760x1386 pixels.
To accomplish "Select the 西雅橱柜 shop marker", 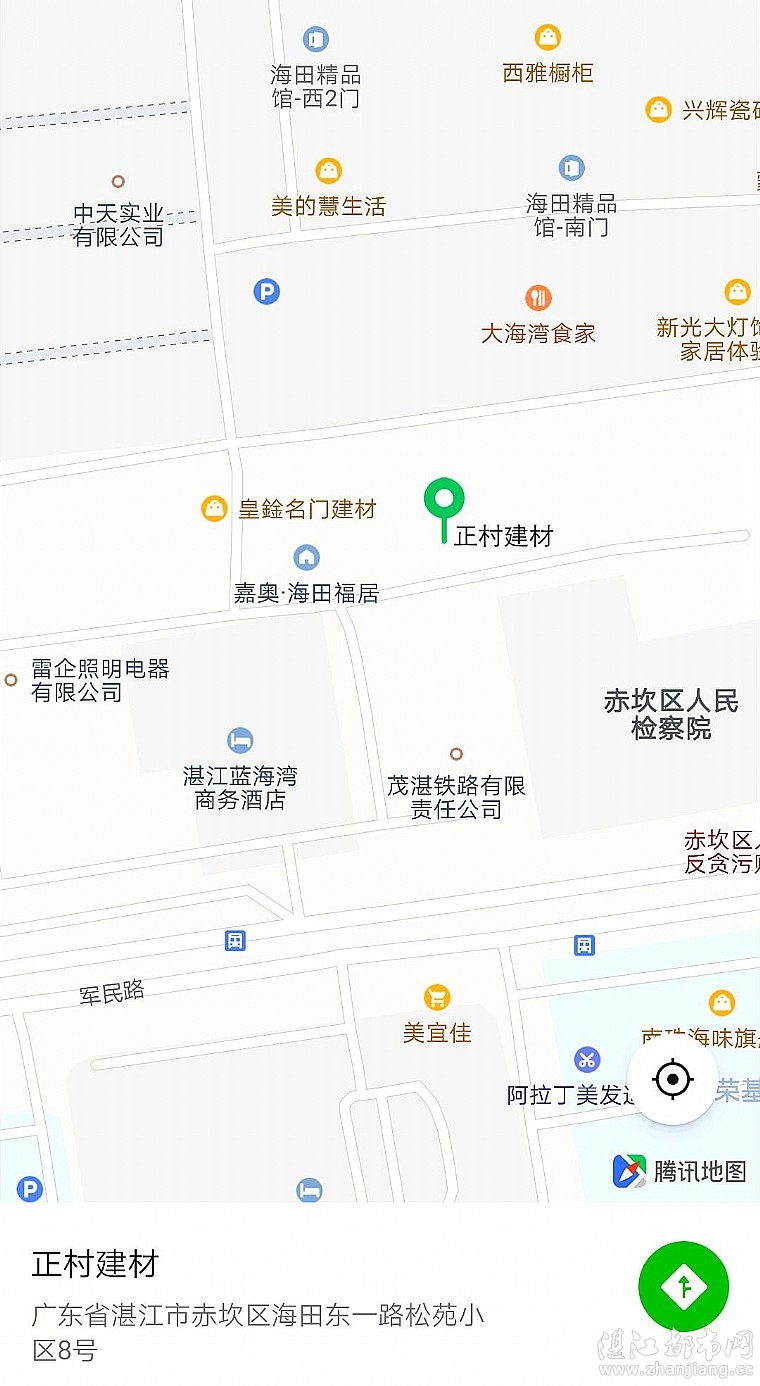I will tap(548, 38).
